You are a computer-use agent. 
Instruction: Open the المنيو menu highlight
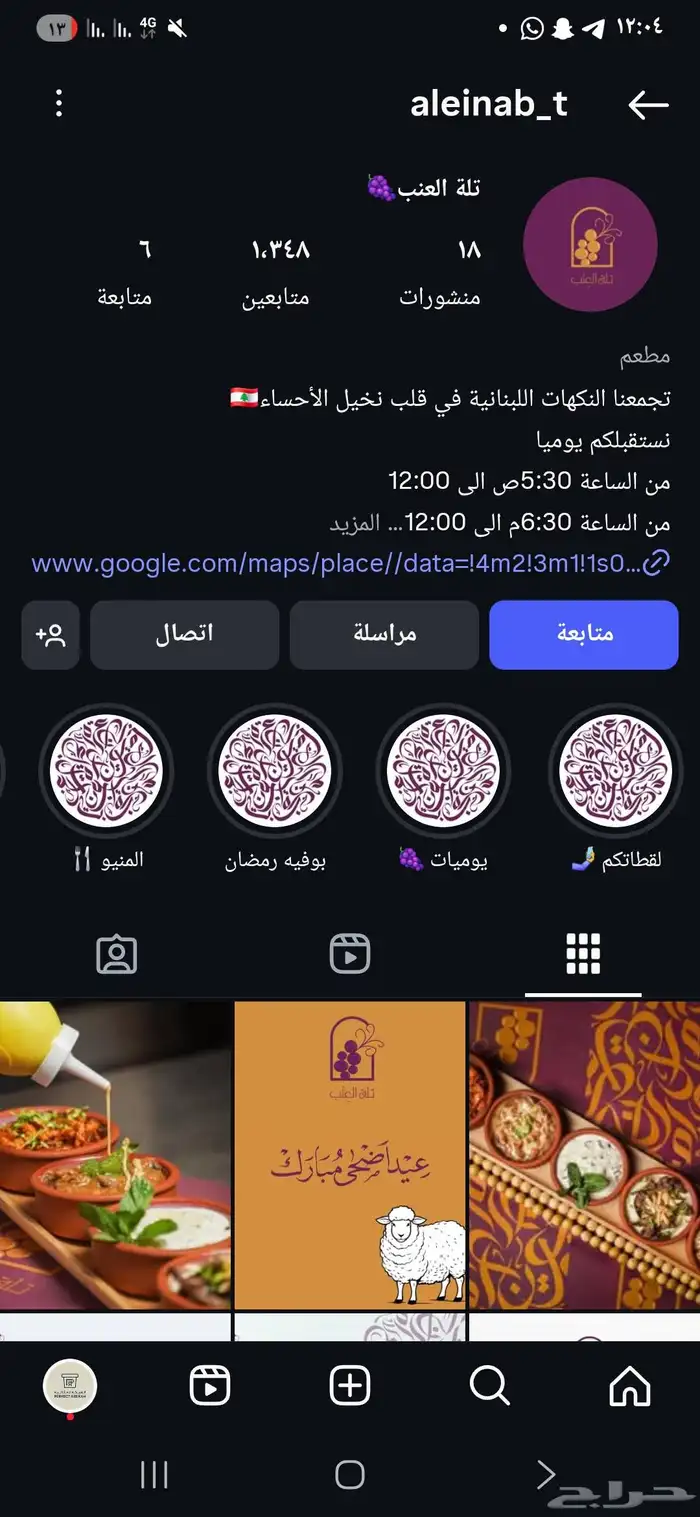(106, 772)
